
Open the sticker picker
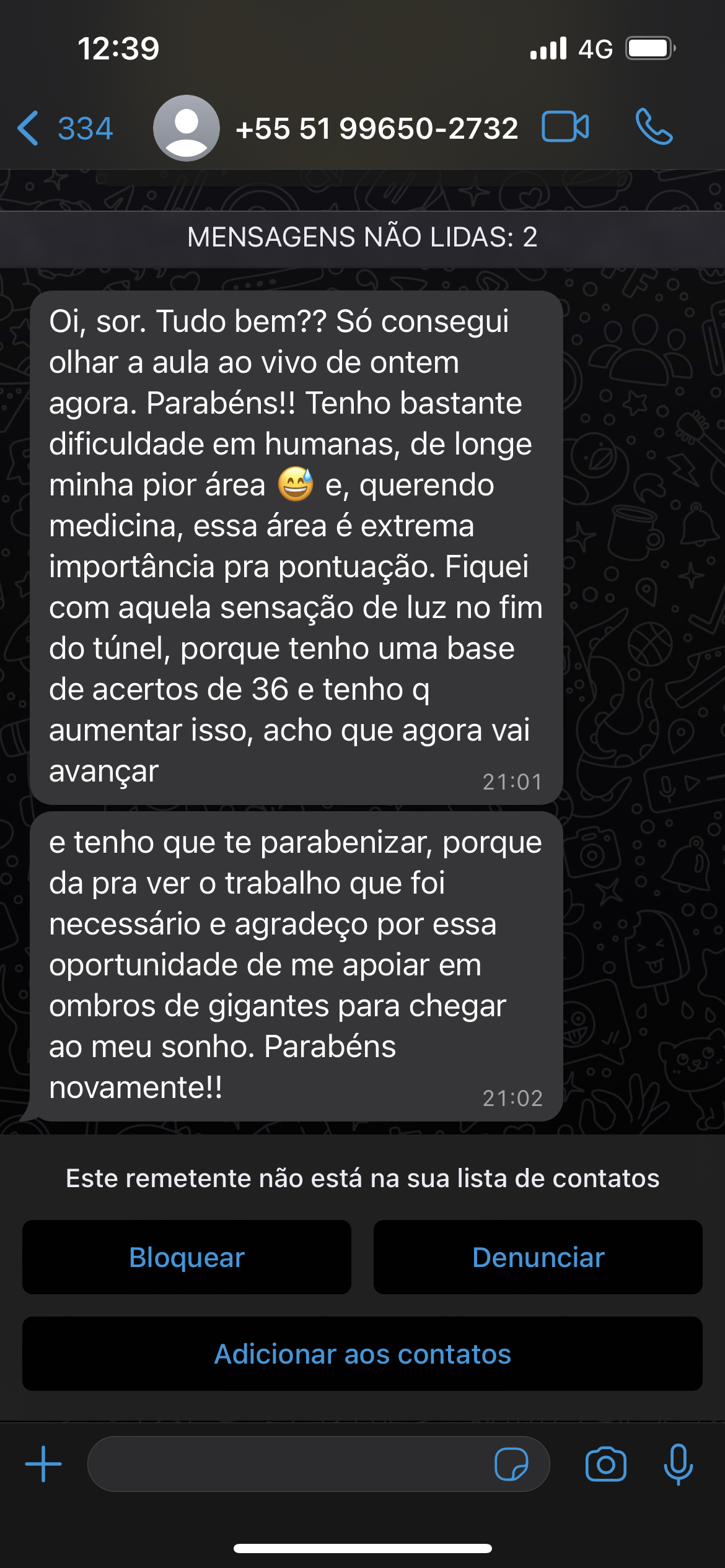[x=511, y=1464]
